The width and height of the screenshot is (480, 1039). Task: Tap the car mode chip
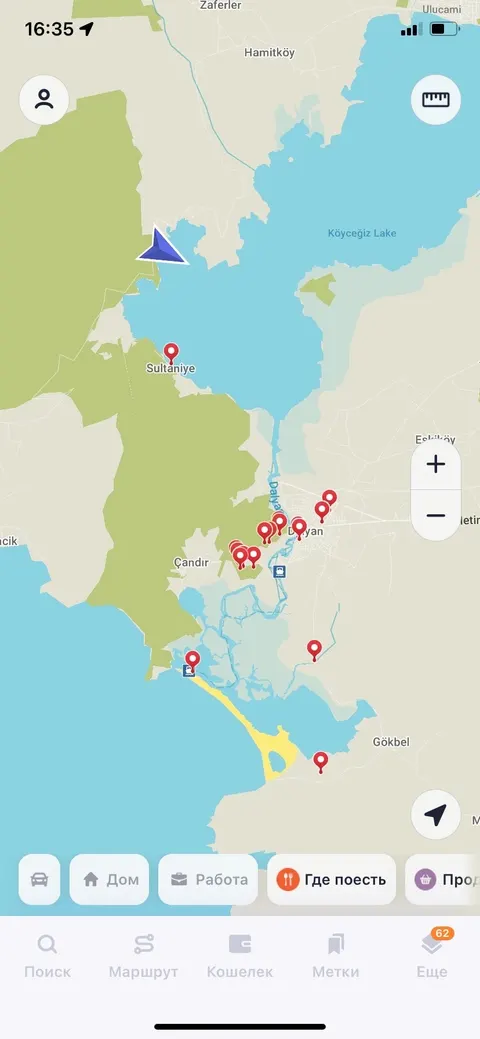tap(39, 879)
